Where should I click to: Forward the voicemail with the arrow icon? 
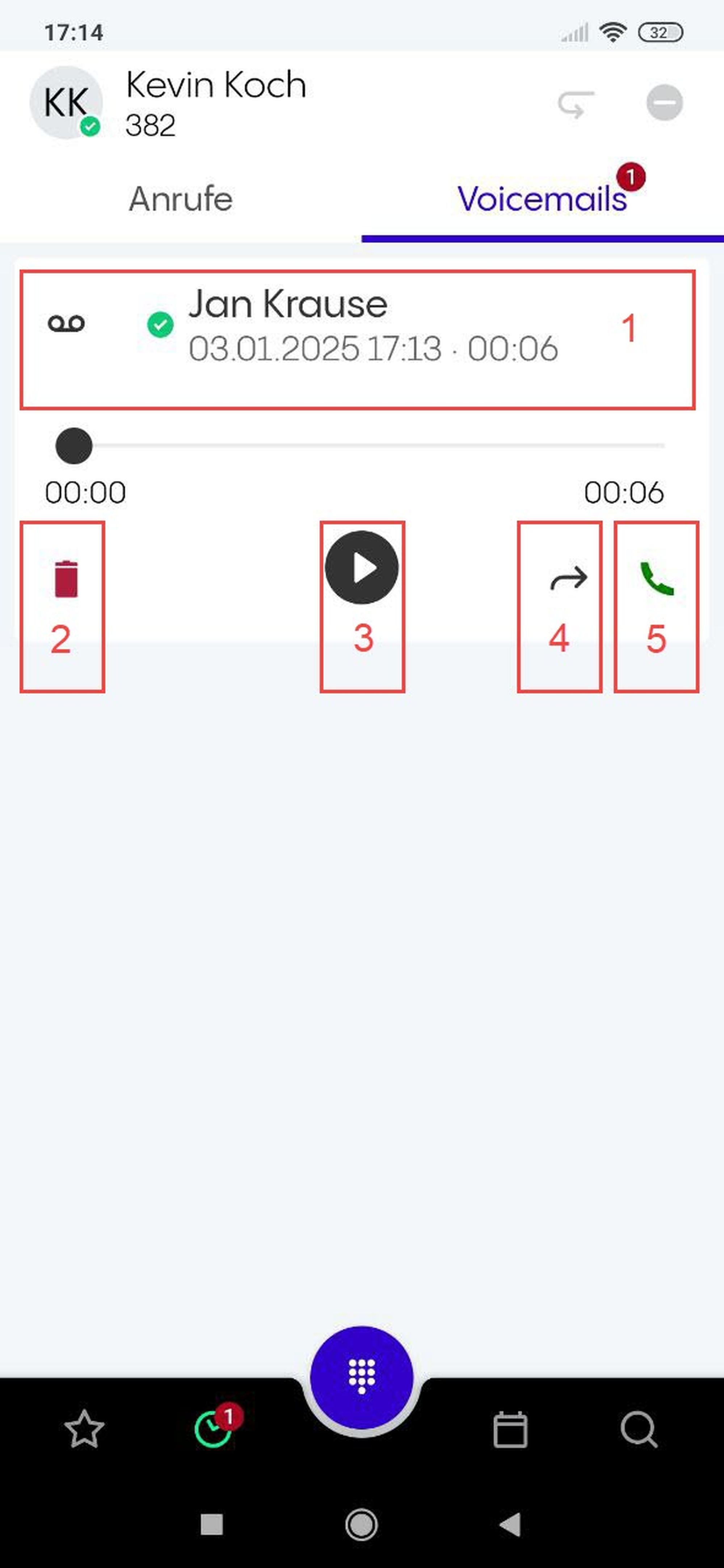click(568, 579)
